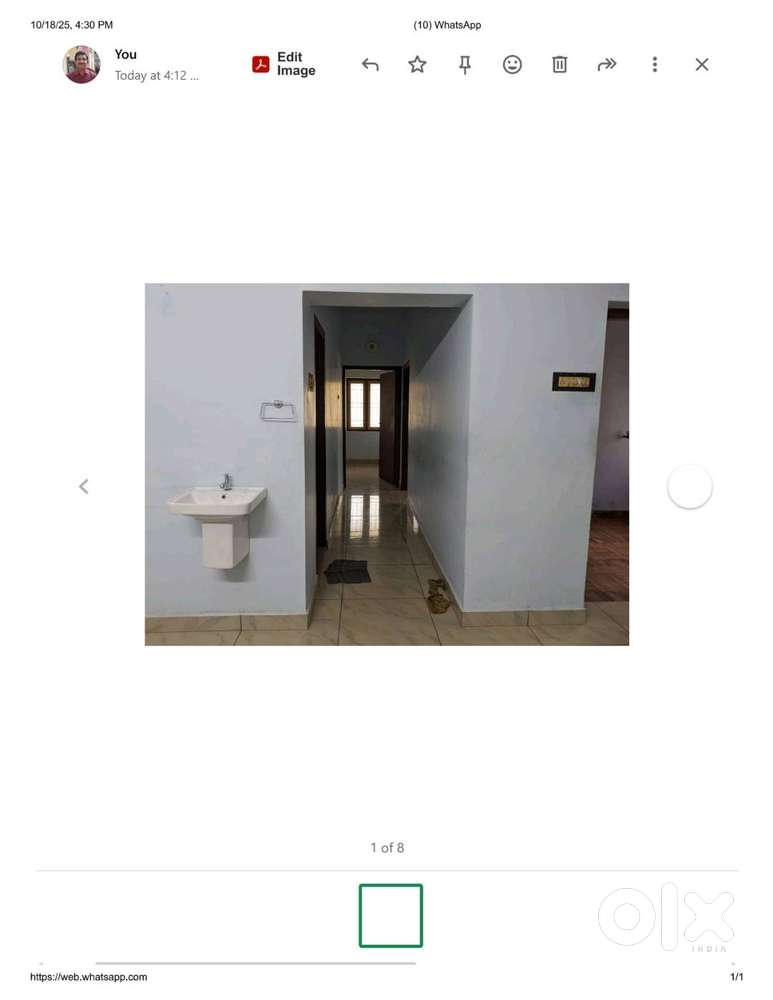Expand previous image with left chevron
This screenshot has height=1000, width=773.
(x=84, y=486)
